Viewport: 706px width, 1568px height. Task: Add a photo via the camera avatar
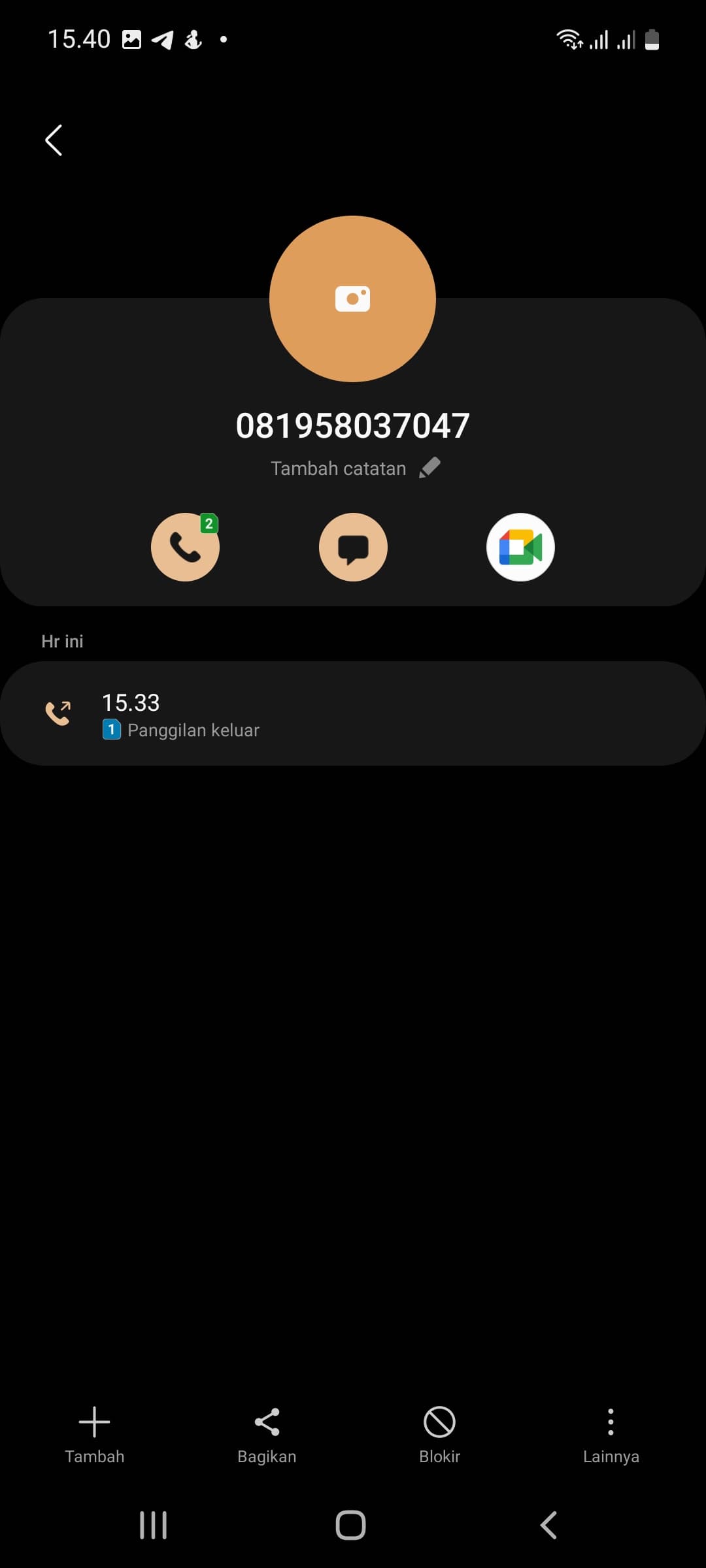pyautogui.click(x=352, y=299)
